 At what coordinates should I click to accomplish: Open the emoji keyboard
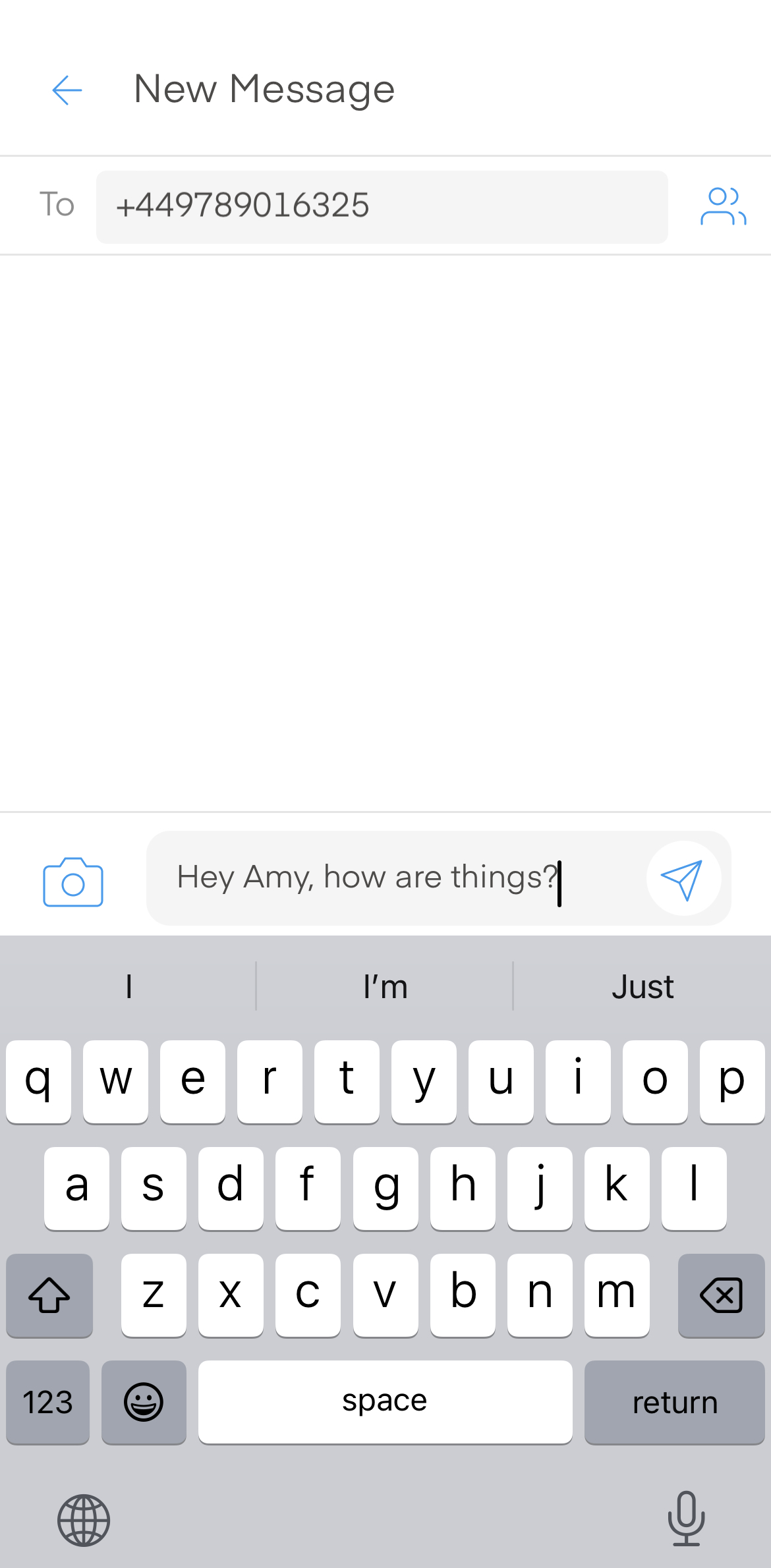click(144, 1402)
